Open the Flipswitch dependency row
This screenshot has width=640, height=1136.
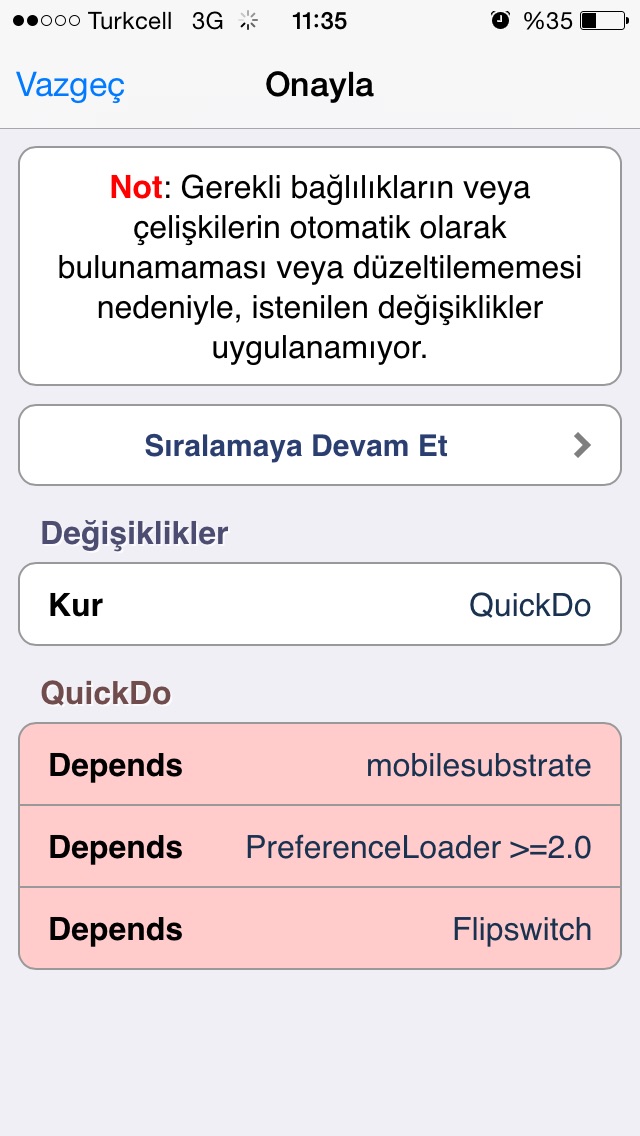pos(320,928)
